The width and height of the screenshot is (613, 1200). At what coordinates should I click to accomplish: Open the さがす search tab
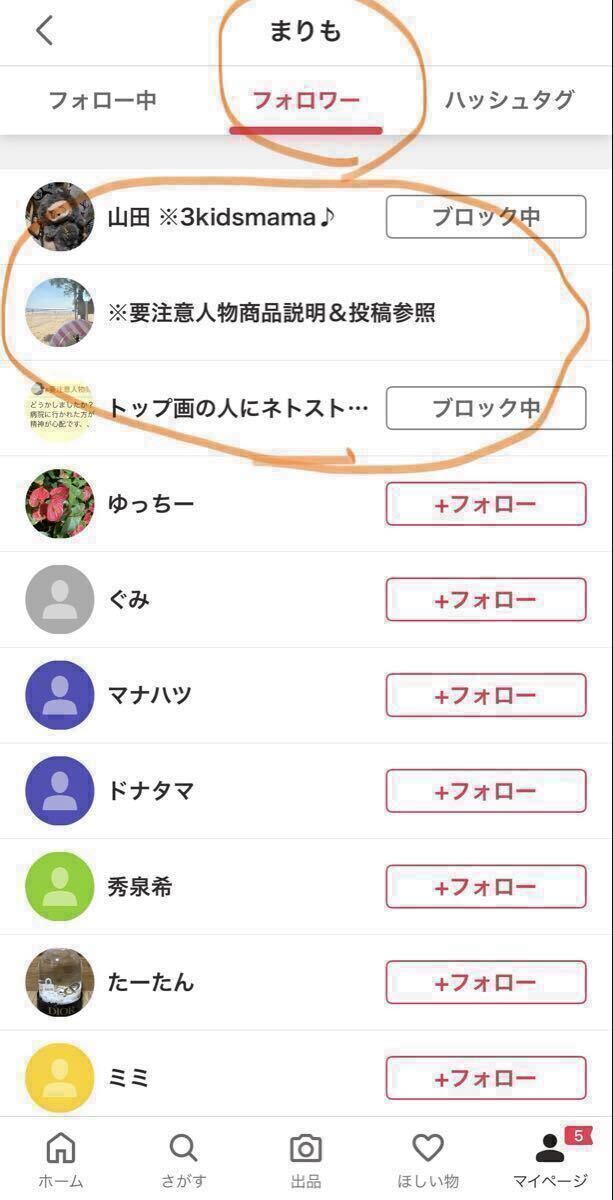point(183,1159)
